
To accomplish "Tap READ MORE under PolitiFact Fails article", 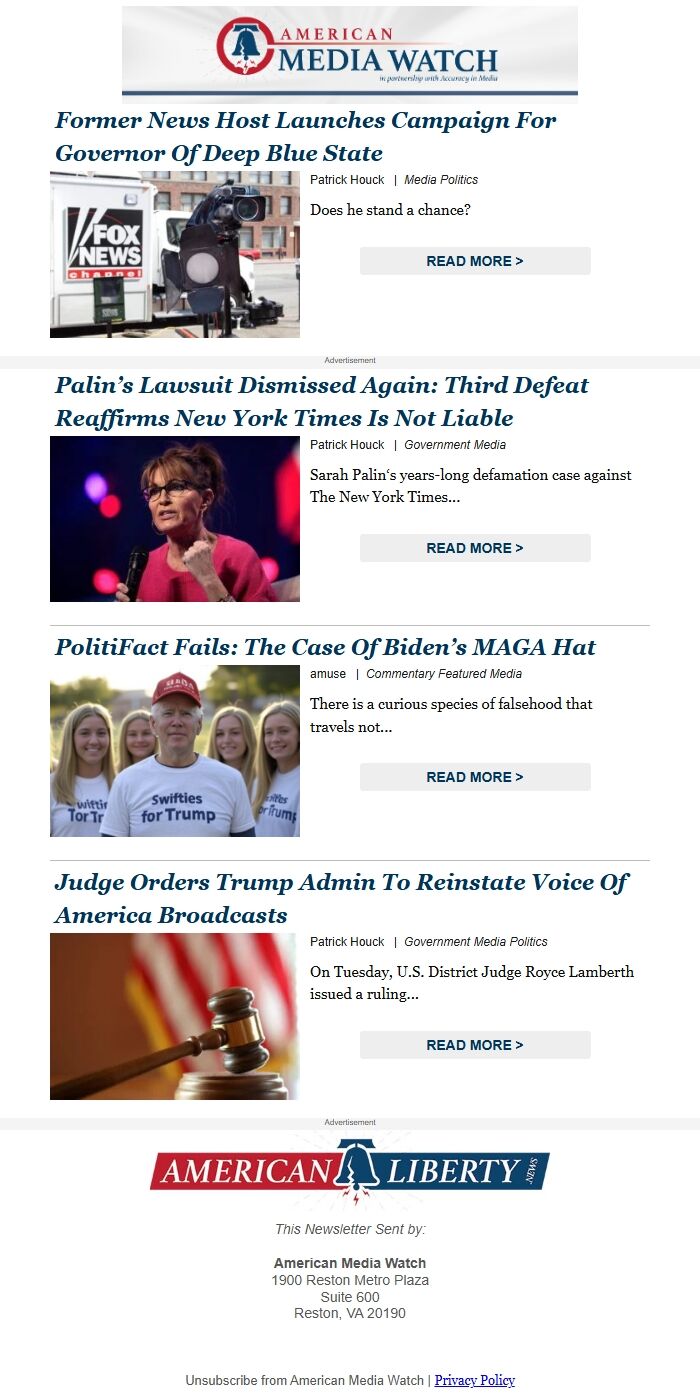I will [x=475, y=777].
